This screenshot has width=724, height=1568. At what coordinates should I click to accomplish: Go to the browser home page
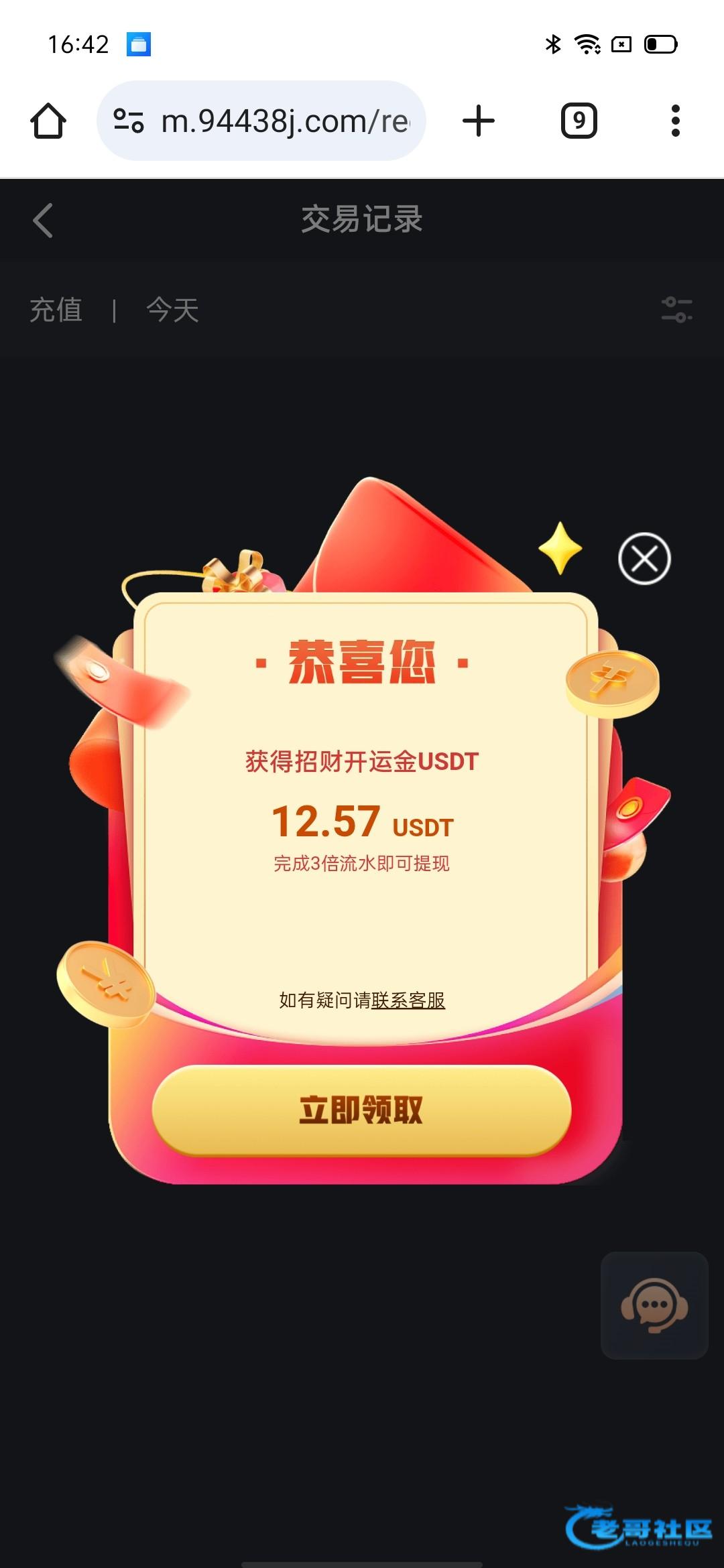pos(48,121)
